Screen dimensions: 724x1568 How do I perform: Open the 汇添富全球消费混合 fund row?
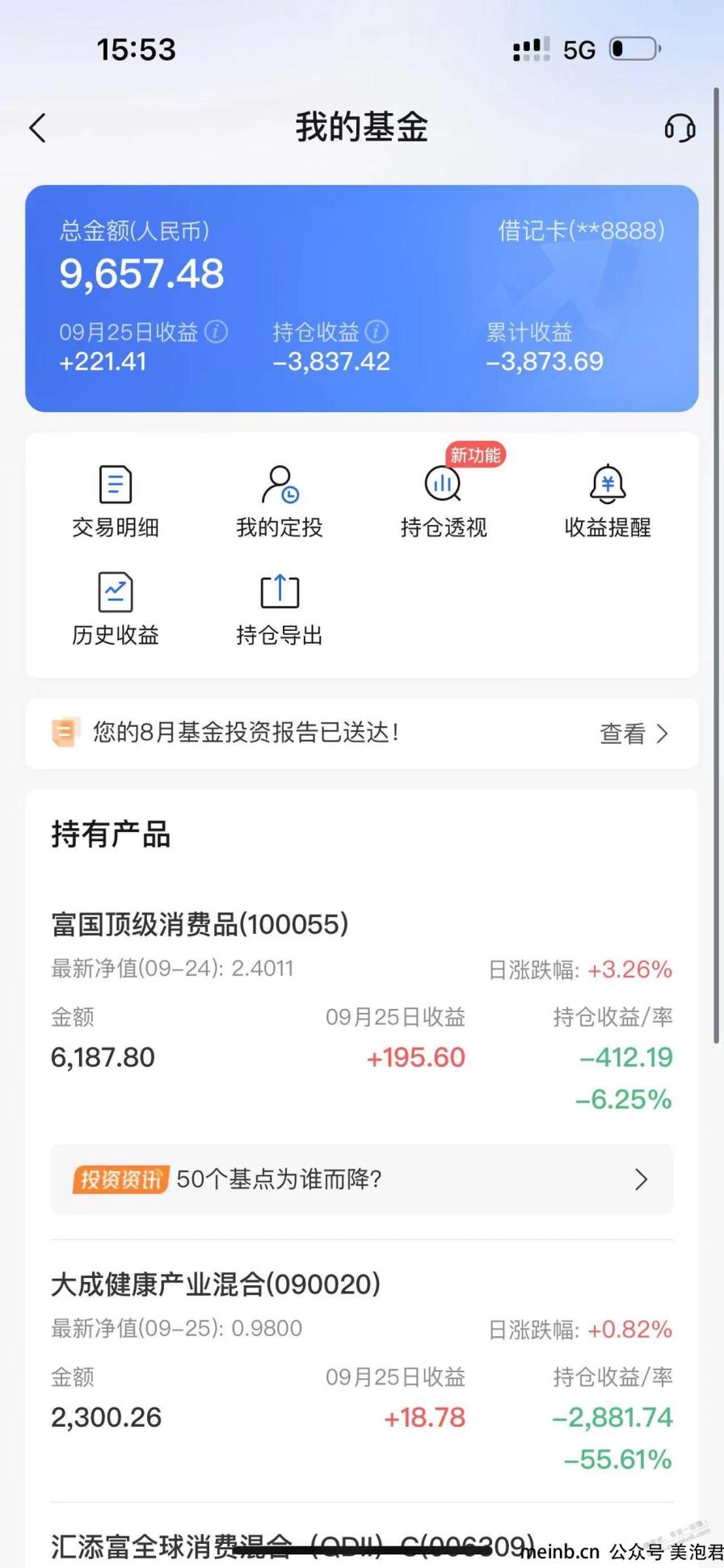[x=362, y=1546]
